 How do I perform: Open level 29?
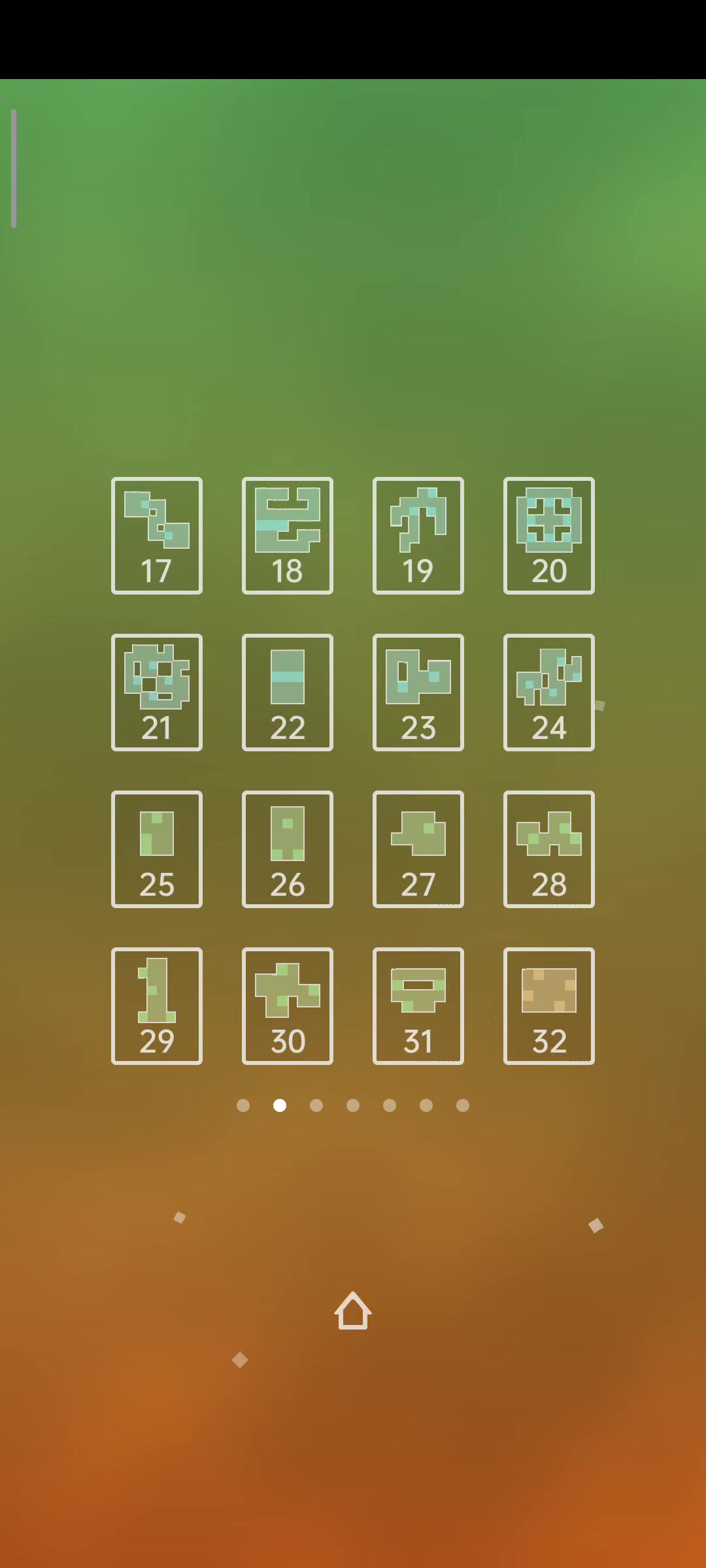tap(157, 1006)
